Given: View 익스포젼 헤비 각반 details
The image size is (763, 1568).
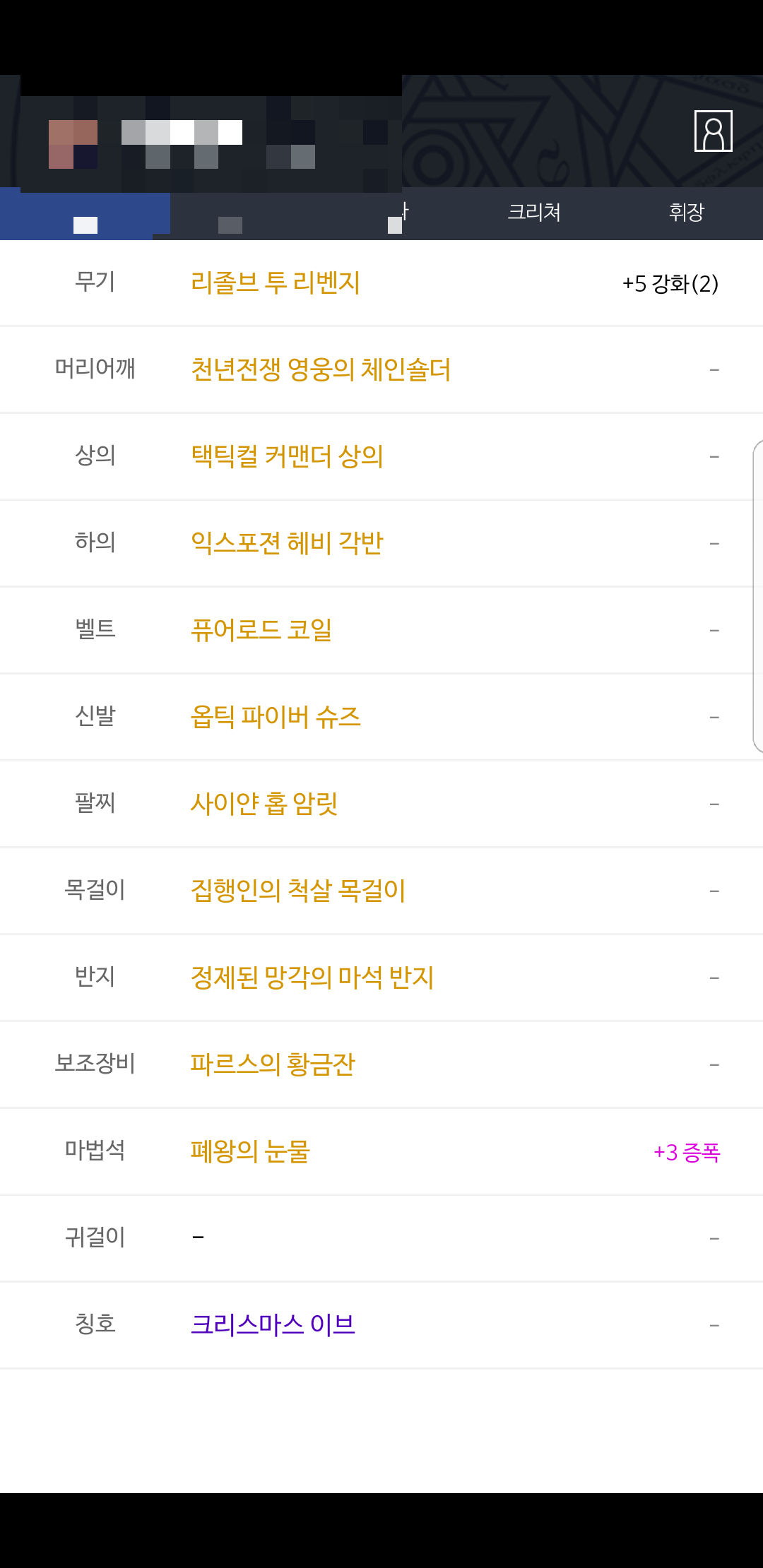Looking at the screenshot, I should tap(287, 543).
